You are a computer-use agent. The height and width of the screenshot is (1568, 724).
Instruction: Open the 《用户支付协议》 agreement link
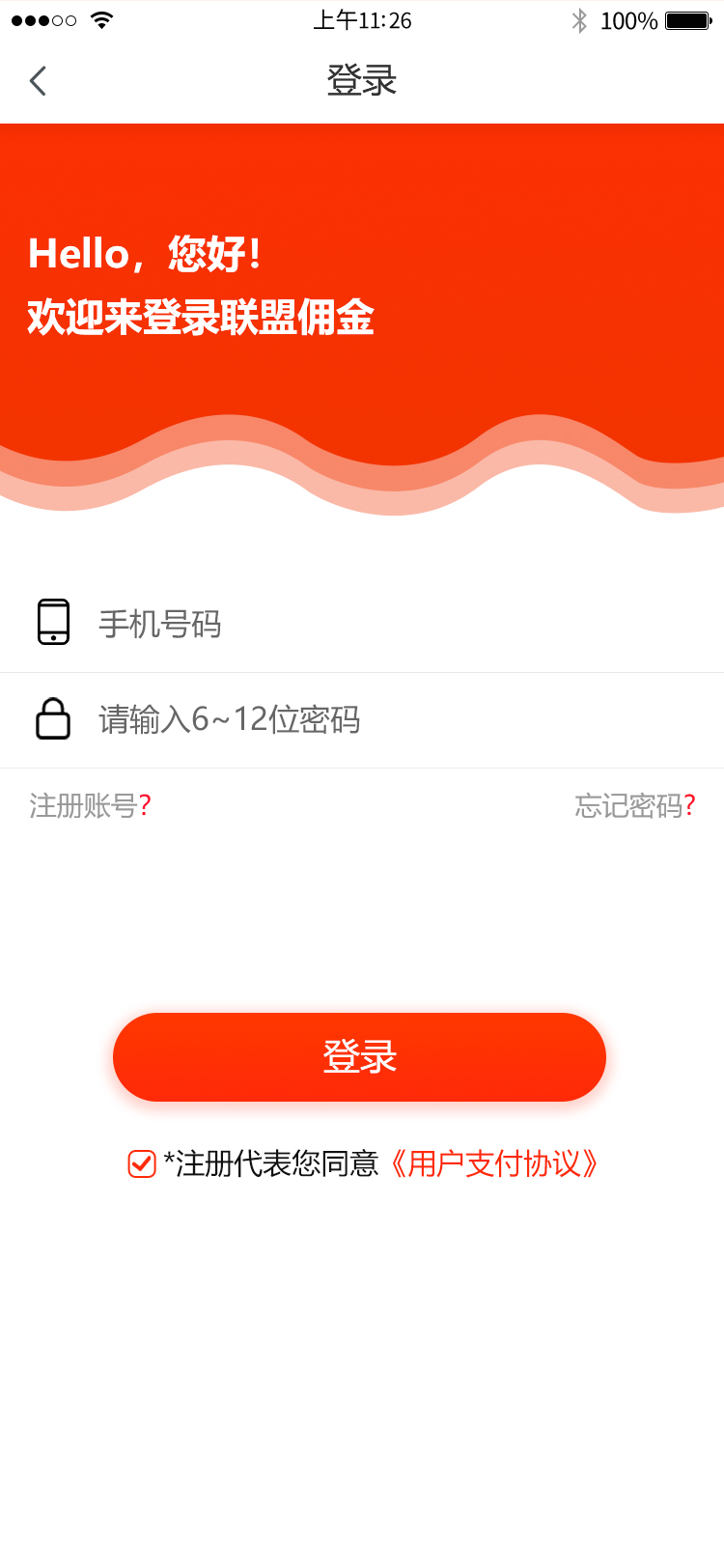494,1163
